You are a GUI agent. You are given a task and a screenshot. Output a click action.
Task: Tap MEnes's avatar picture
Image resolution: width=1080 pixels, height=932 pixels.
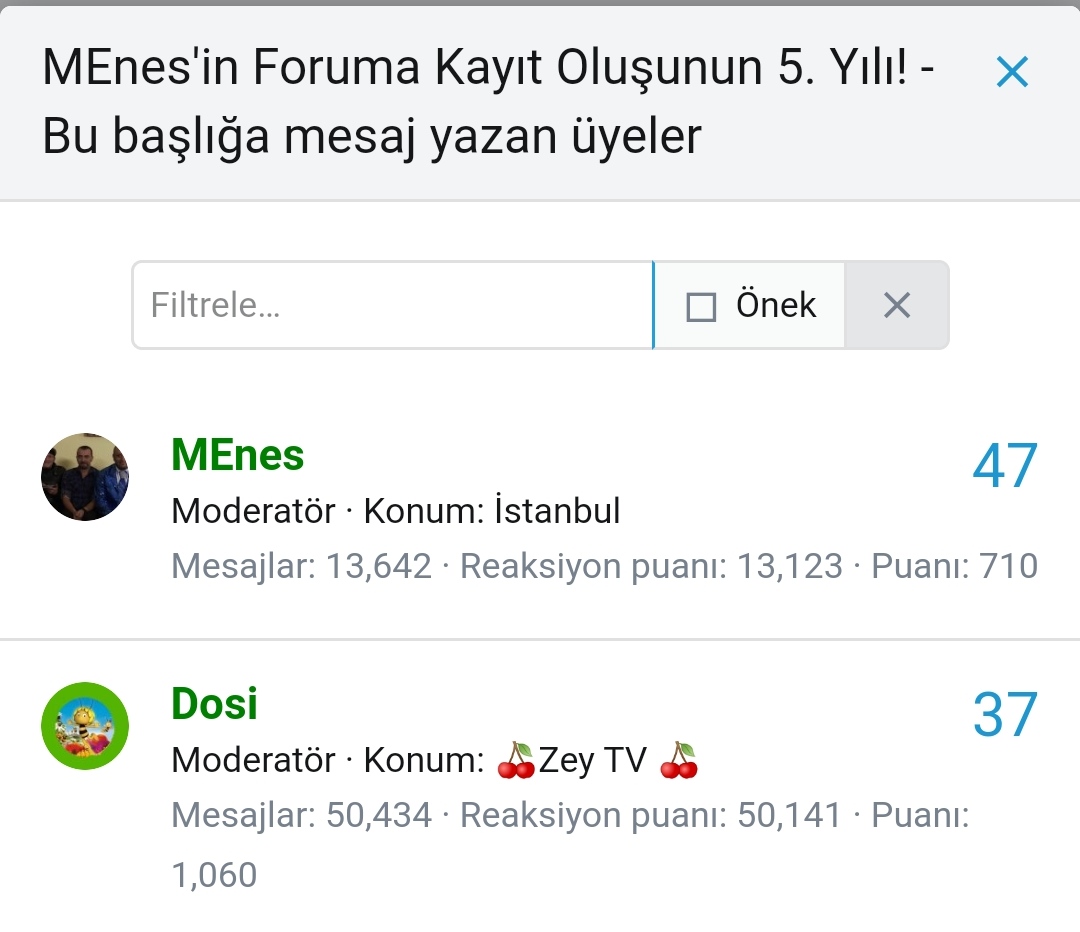[x=85, y=477]
